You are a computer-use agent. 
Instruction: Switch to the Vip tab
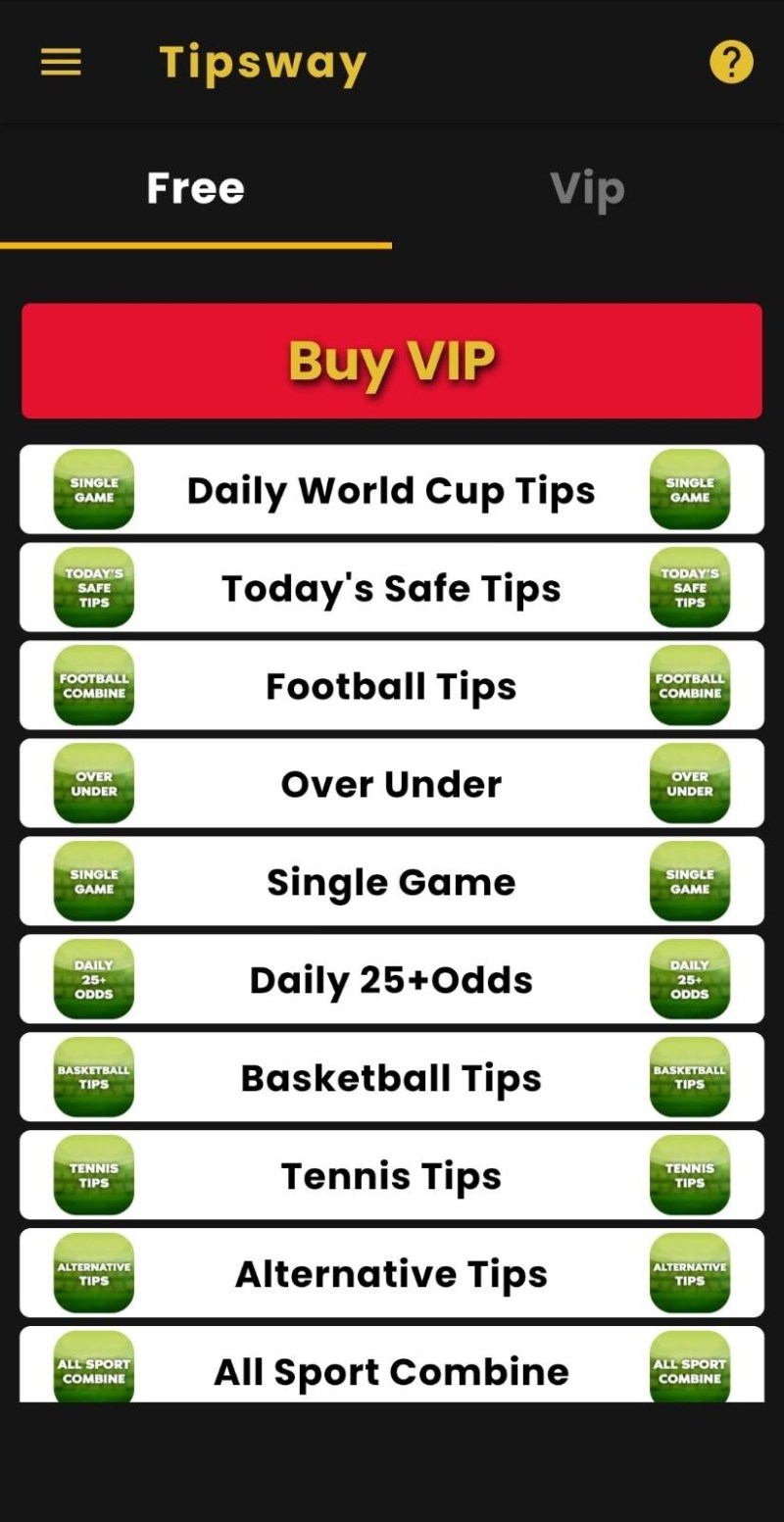(x=587, y=189)
